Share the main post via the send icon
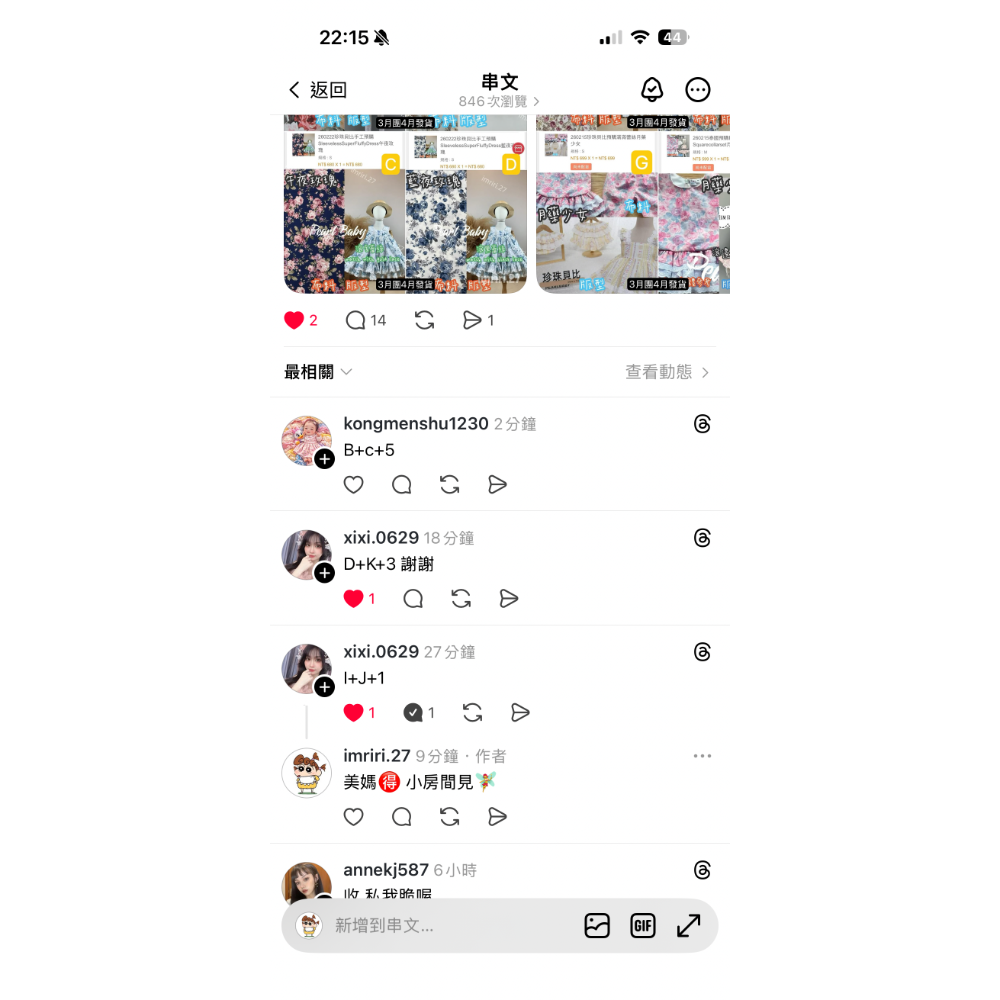 tap(472, 320)
